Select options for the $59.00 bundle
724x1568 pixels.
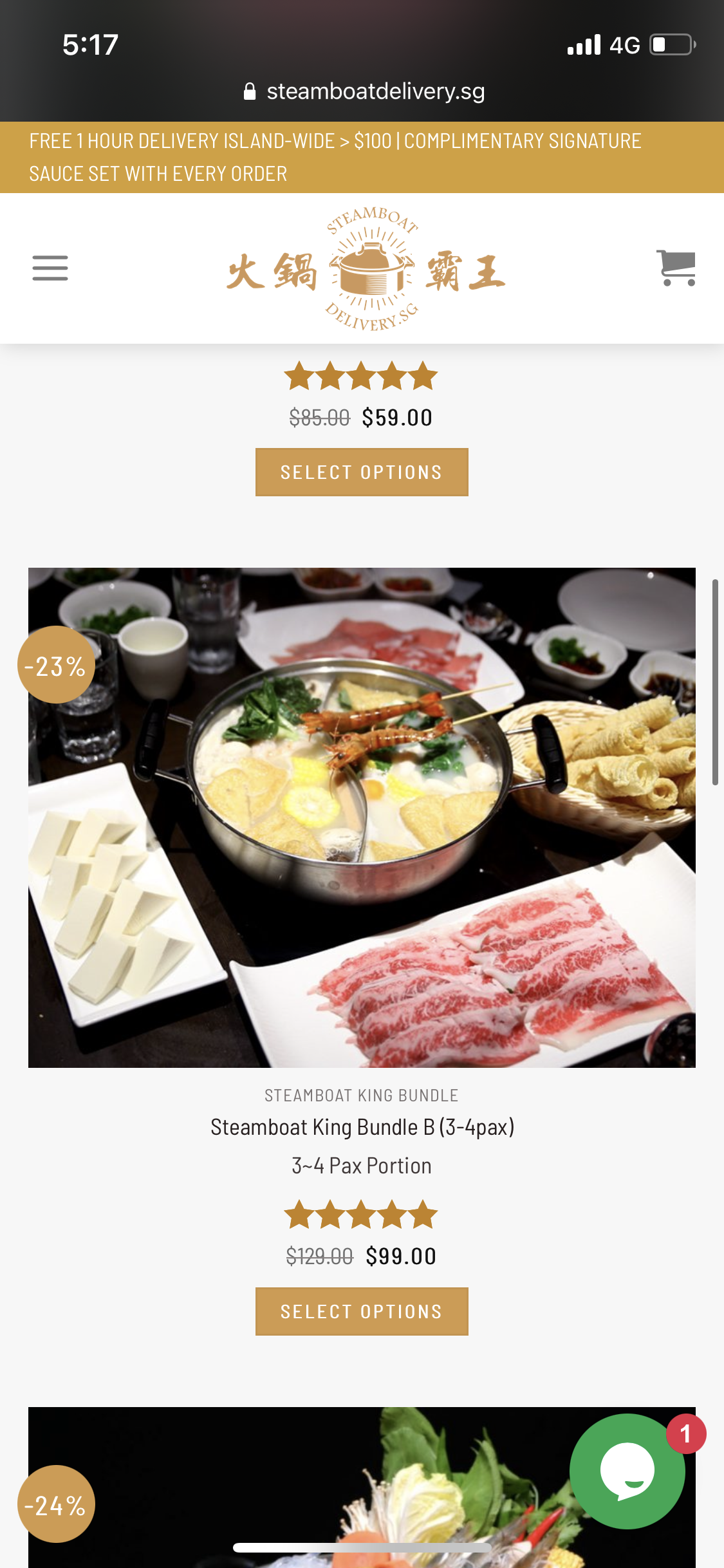tap(362, 472)
